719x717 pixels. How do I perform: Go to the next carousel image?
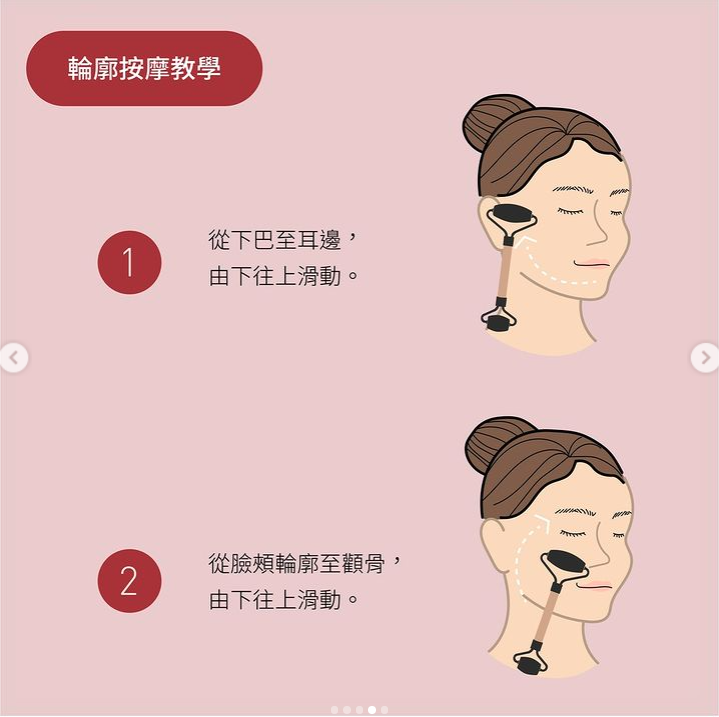click(705, 357)
